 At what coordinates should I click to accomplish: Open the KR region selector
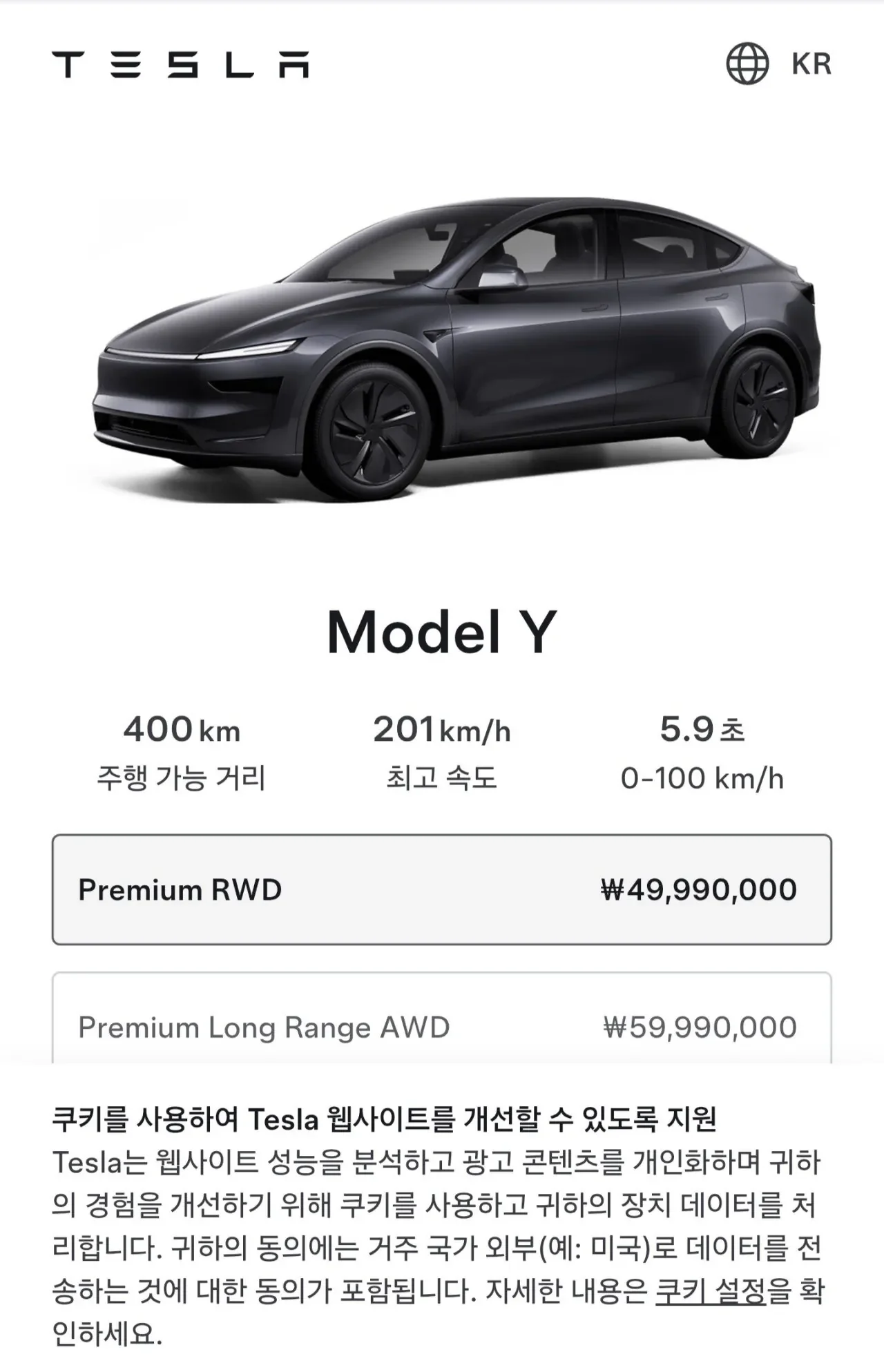coord(779,64)
